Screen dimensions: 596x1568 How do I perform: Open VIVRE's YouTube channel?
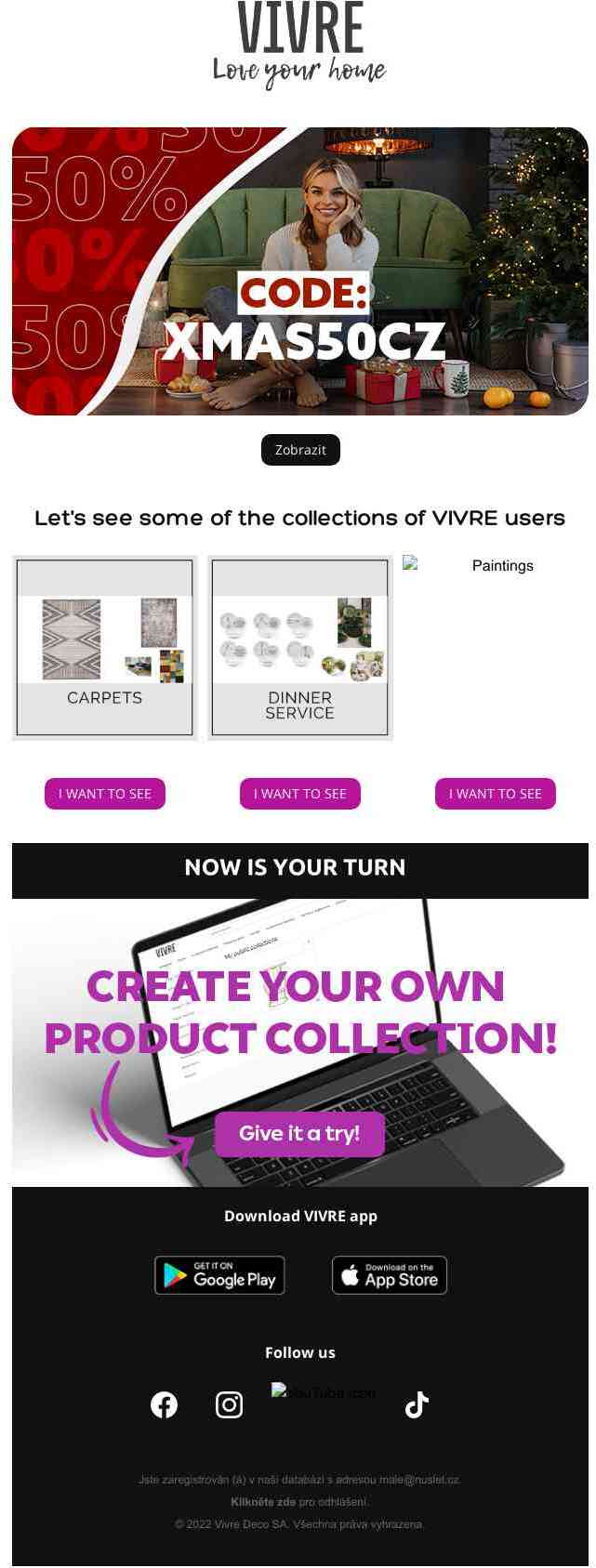323,1392
